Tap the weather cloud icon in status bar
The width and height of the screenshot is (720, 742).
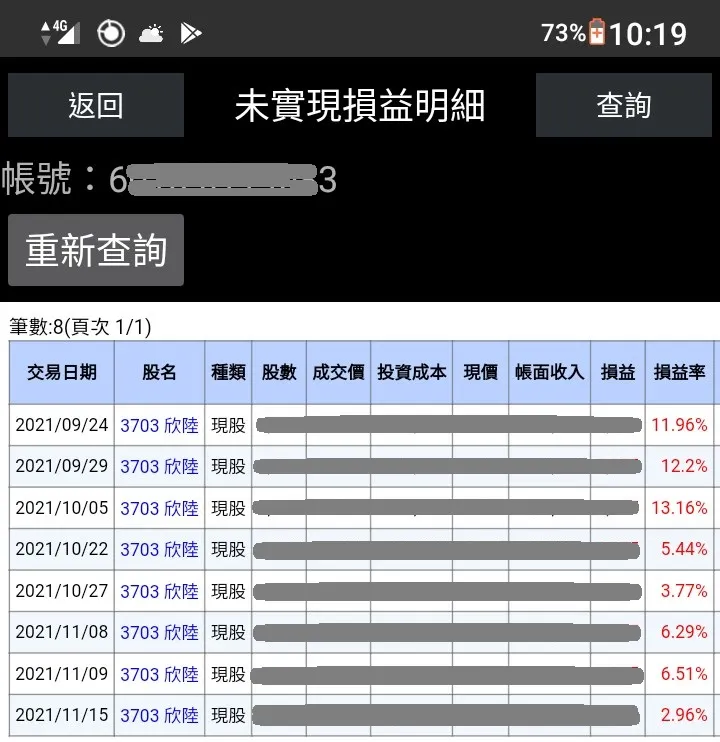151,32
